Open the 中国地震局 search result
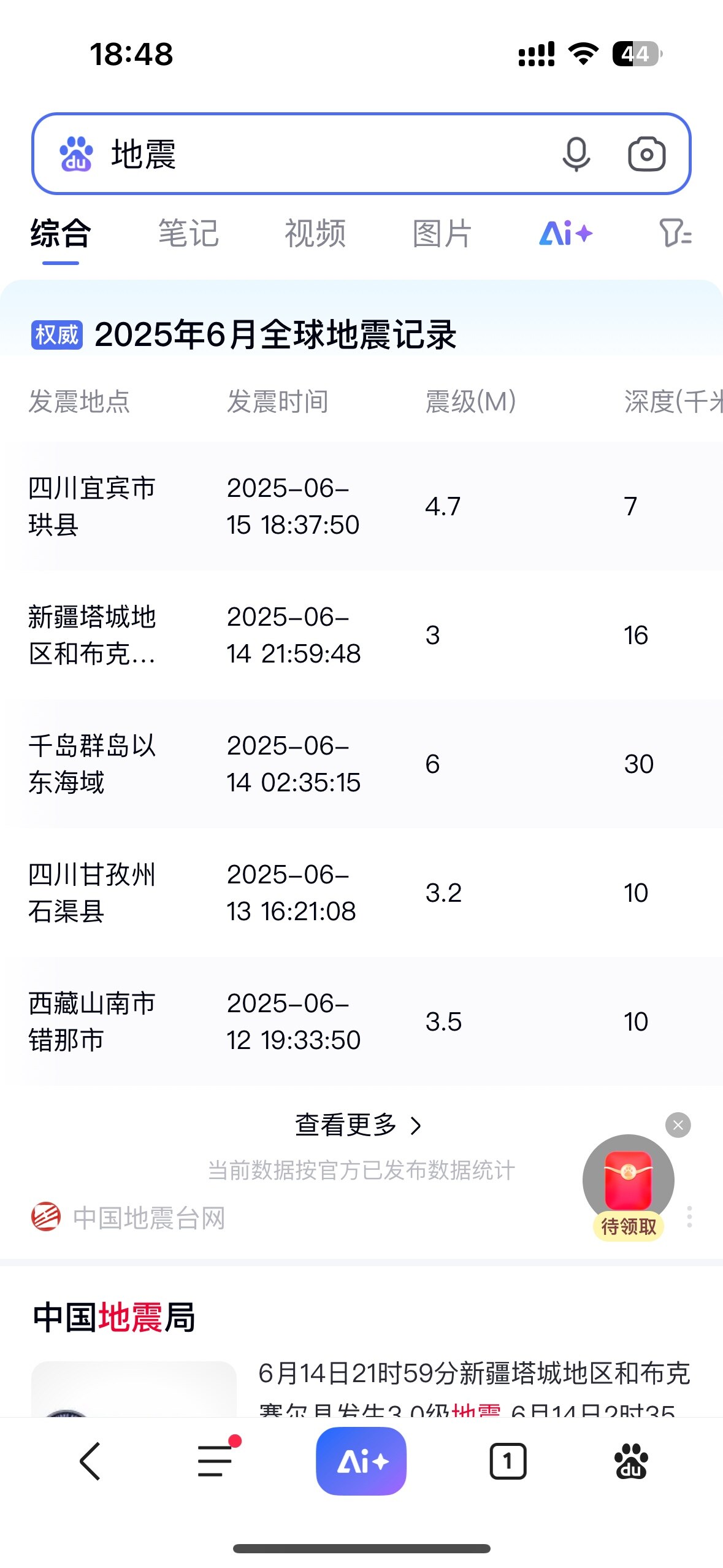723x1568 pixels. pos(114,1318)
